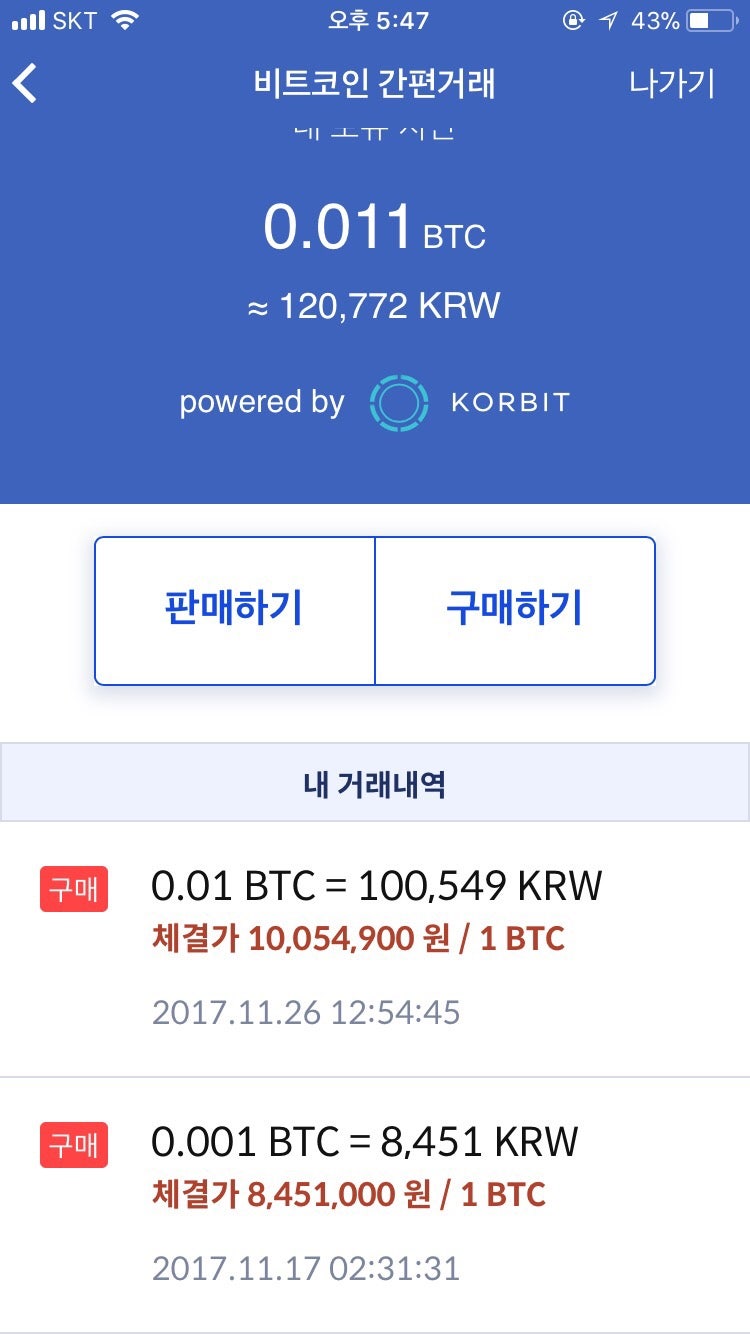Tap the battery indicator icon
The image size is (750, 1334).
[712, 17]
